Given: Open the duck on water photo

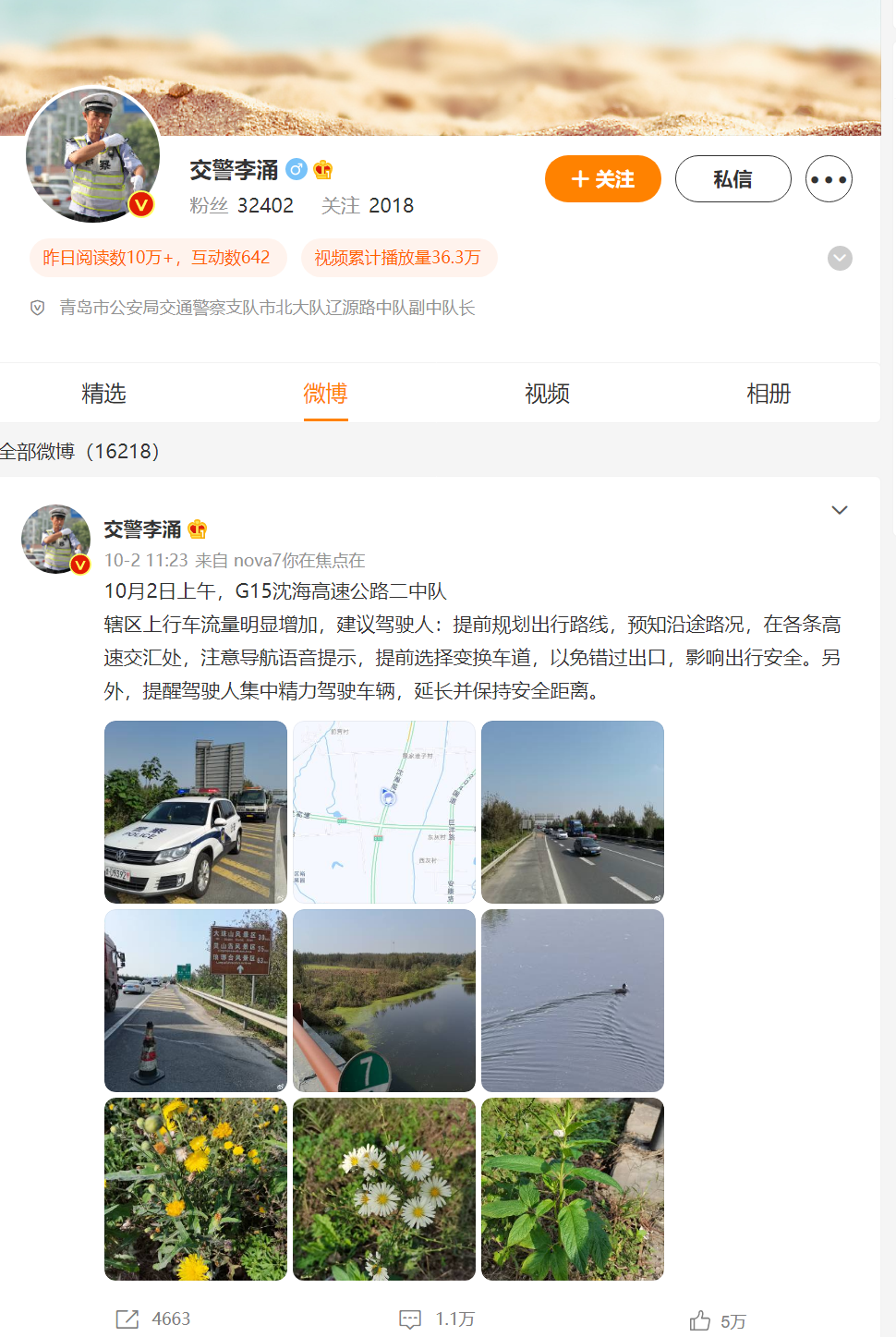Looking at the screenshot, I should (573, 1001).
